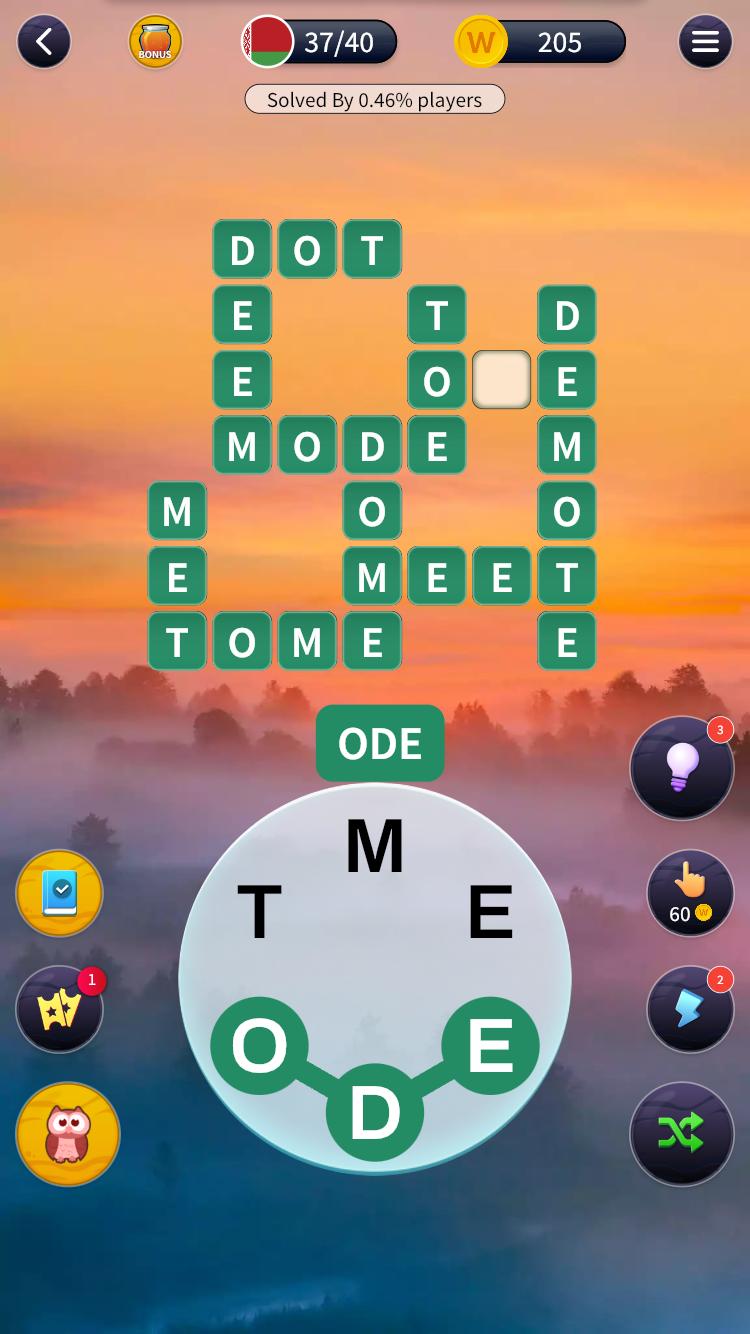
Task: Use the lightbulb hint
Action: pyautogui.click(x=682, y=768)
